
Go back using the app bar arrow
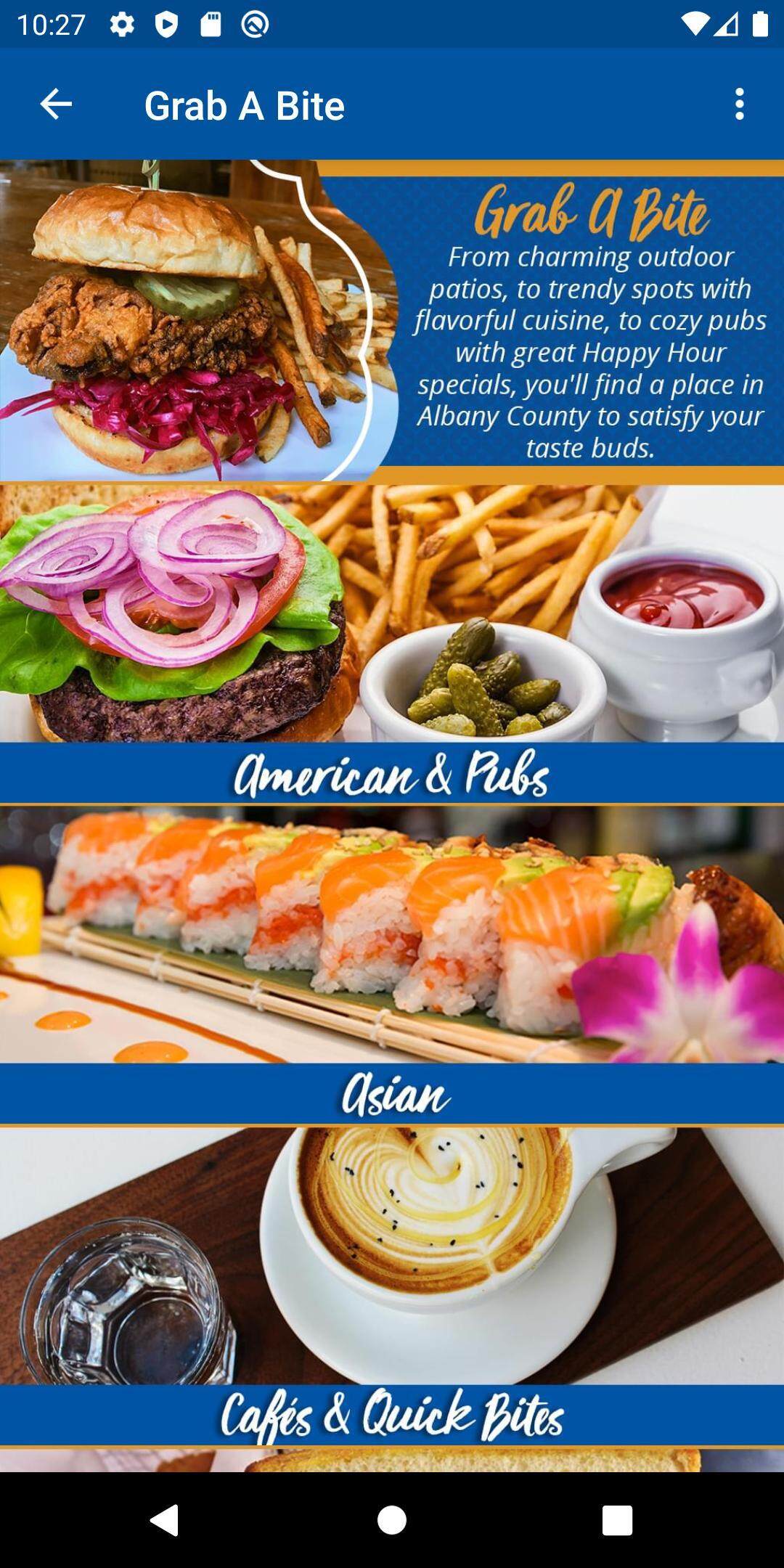(x=56, y=105)
